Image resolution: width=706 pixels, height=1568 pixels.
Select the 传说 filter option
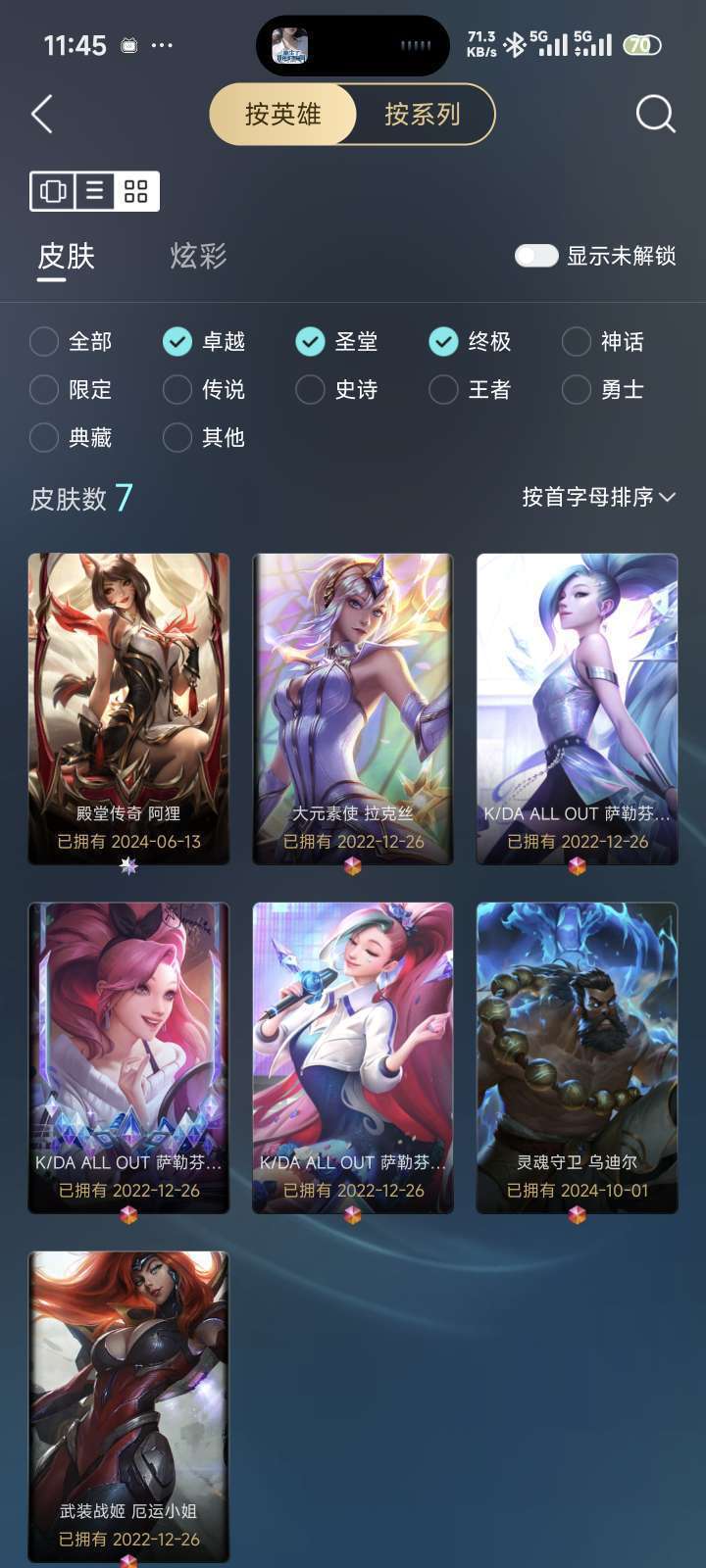pos(177,389)
